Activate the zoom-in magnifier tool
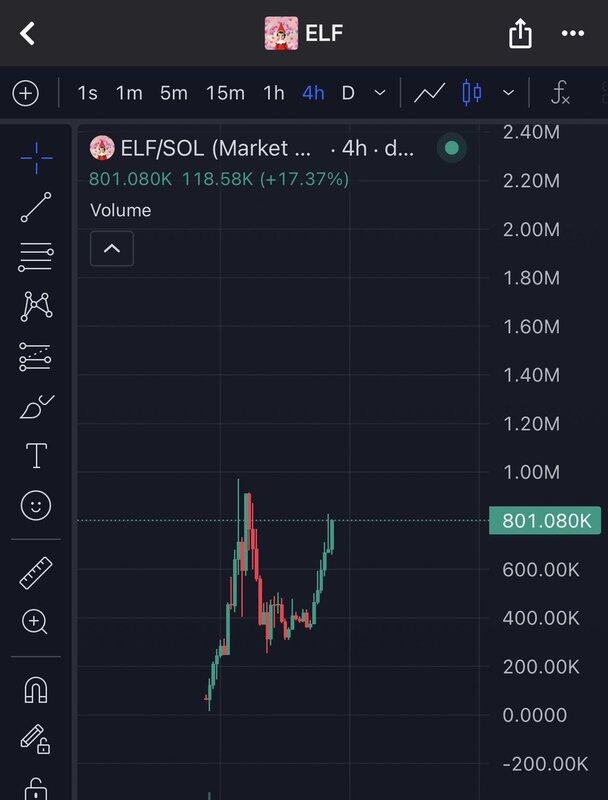 click(x=36, y=622)
